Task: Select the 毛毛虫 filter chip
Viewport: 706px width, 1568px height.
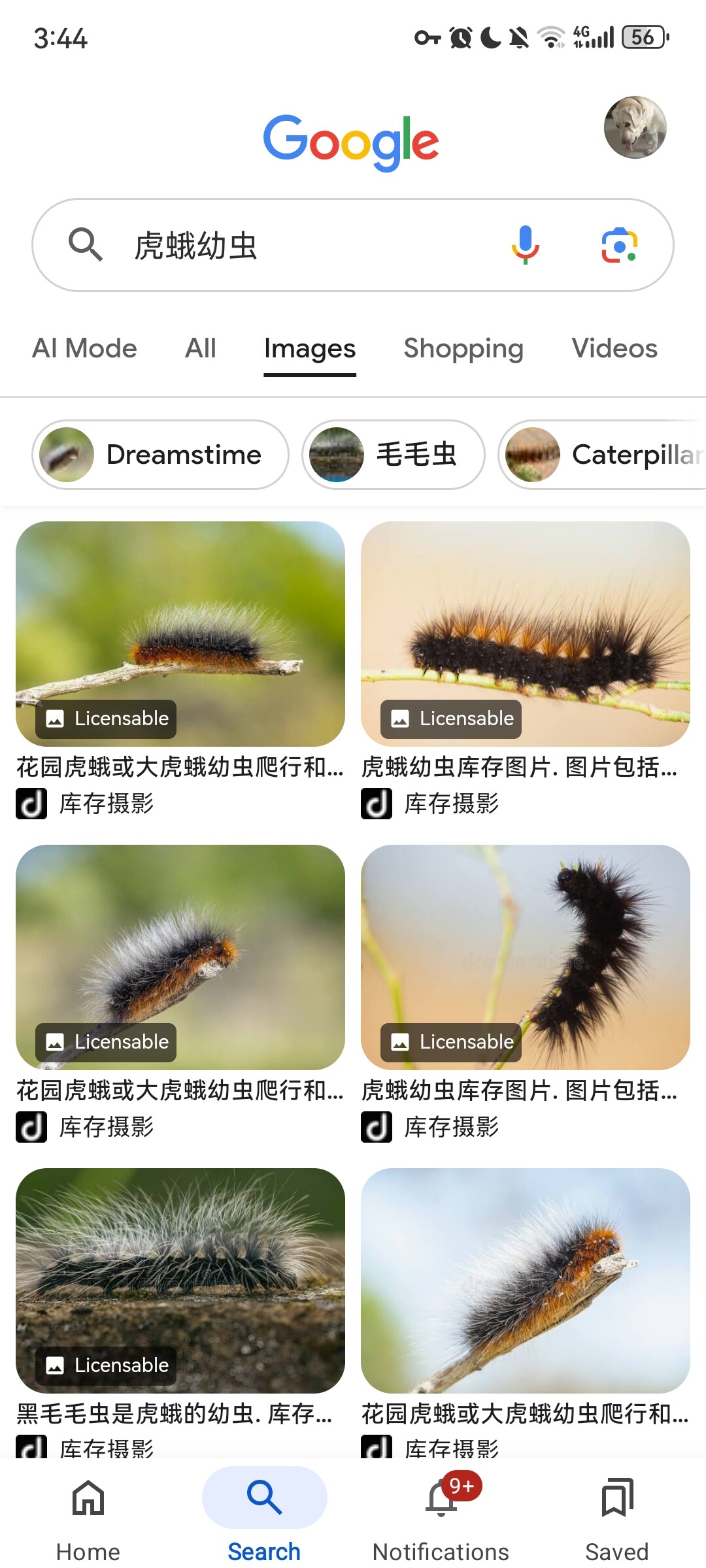Action: 394,455
